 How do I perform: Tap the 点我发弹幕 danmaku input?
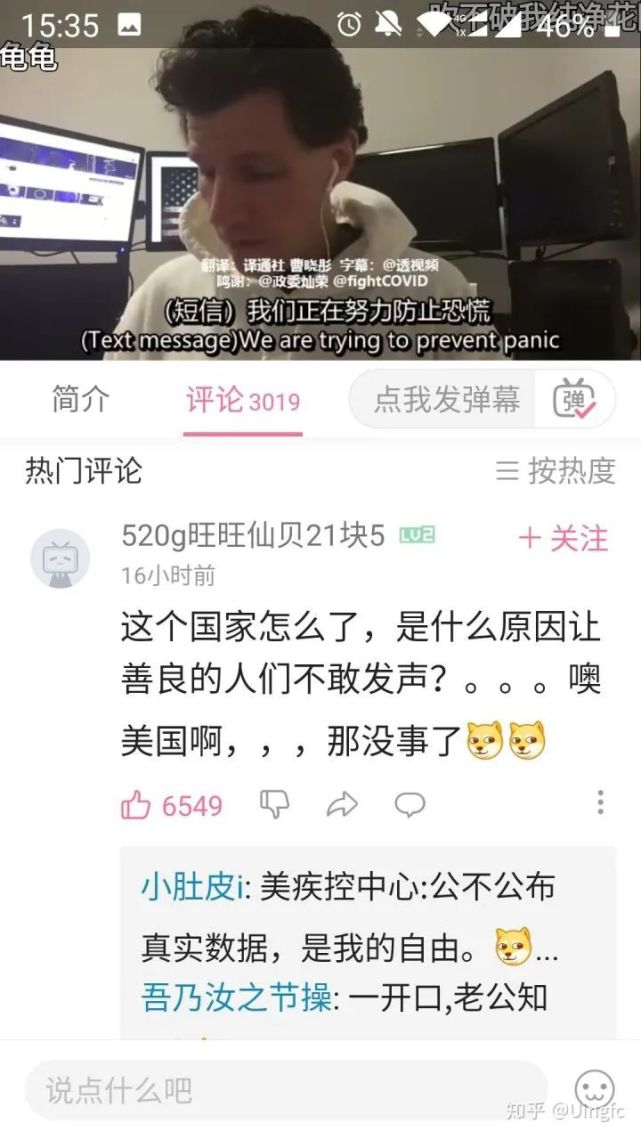tap(447, 400)
